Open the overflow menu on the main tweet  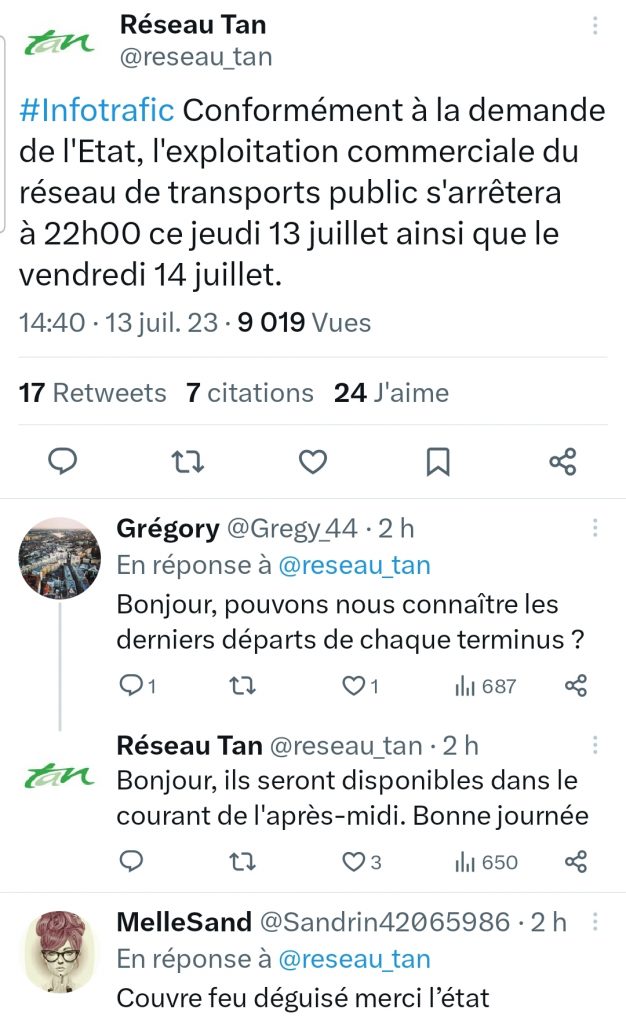point(596,26)
